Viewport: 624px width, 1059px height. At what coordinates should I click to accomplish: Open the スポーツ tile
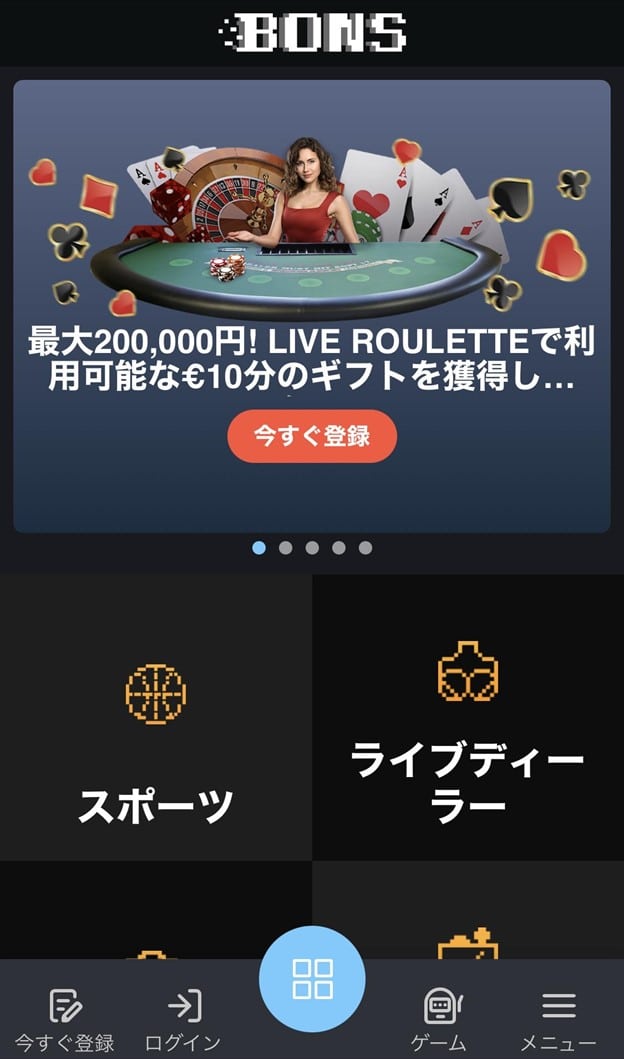pos(156,740)
